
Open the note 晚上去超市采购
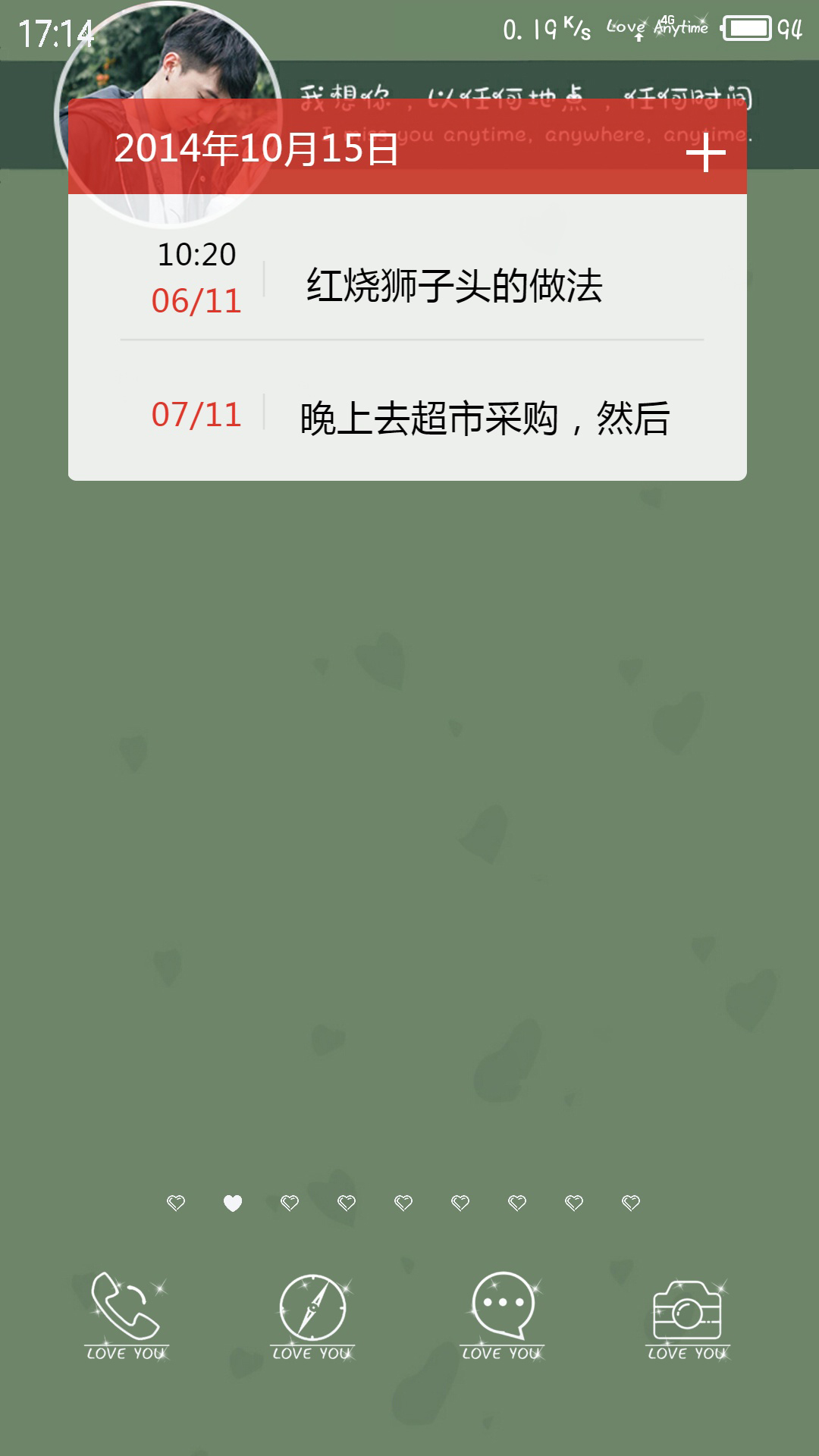484,418
